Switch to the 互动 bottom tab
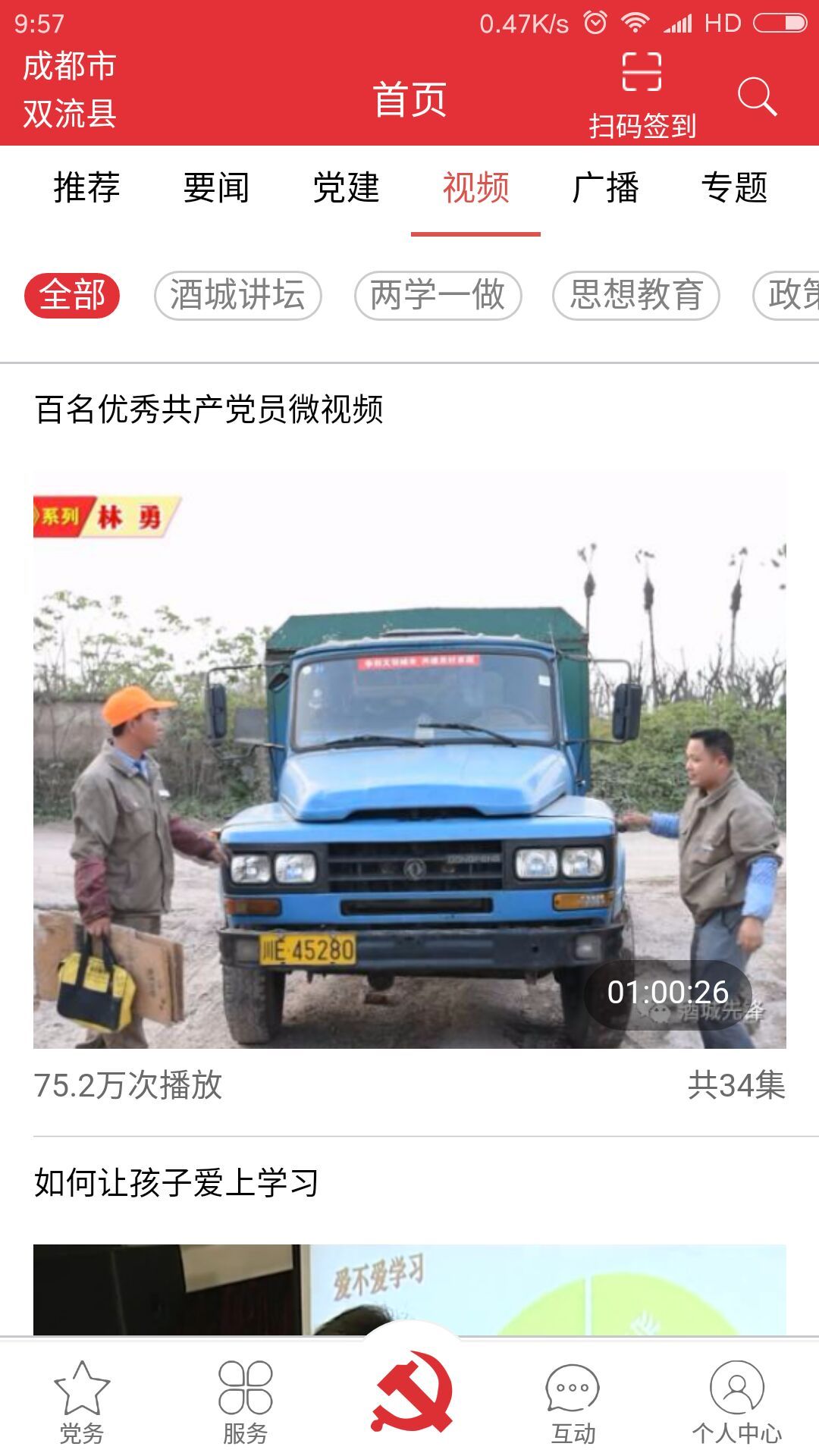Viewport: 819px width, 1456px height. (573, 1403)
